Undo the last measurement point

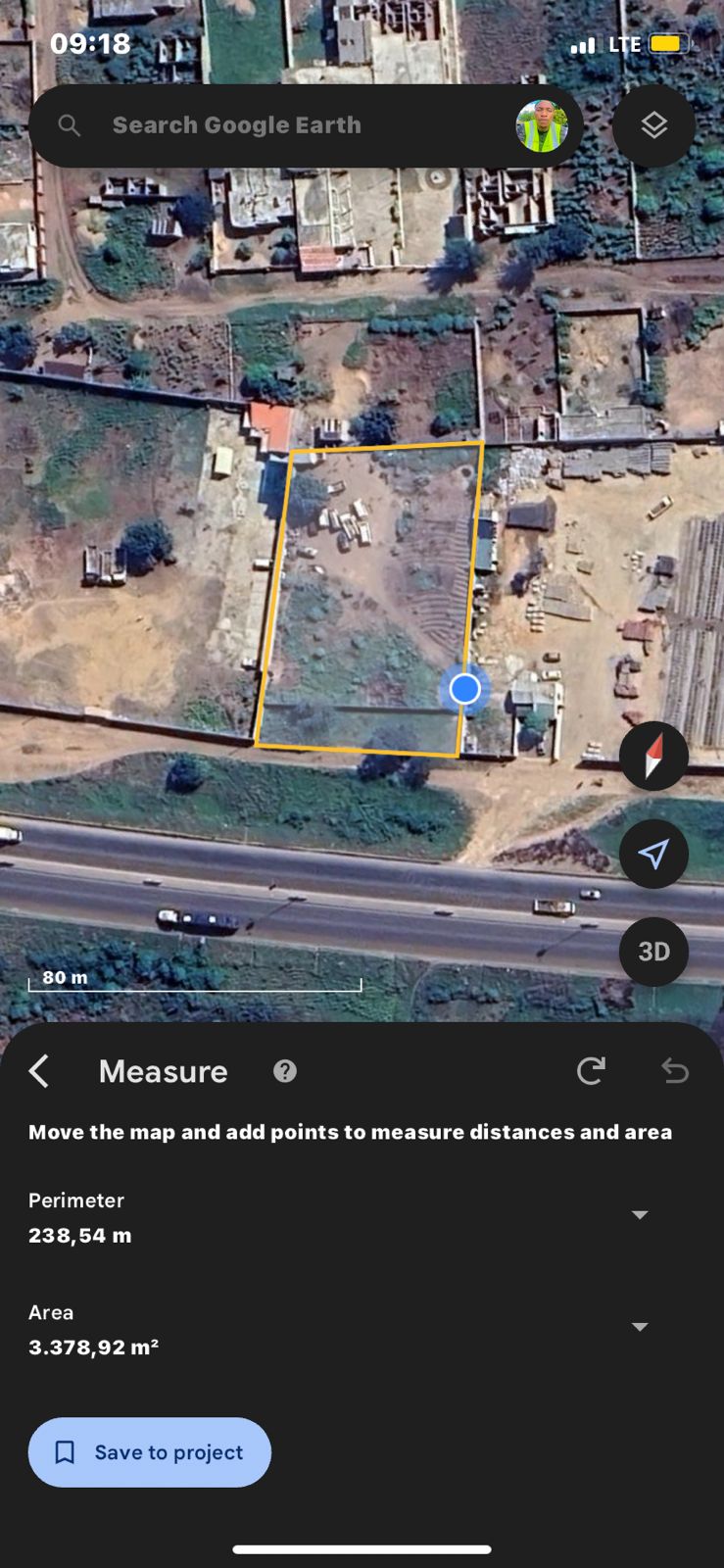(675, 1071)
